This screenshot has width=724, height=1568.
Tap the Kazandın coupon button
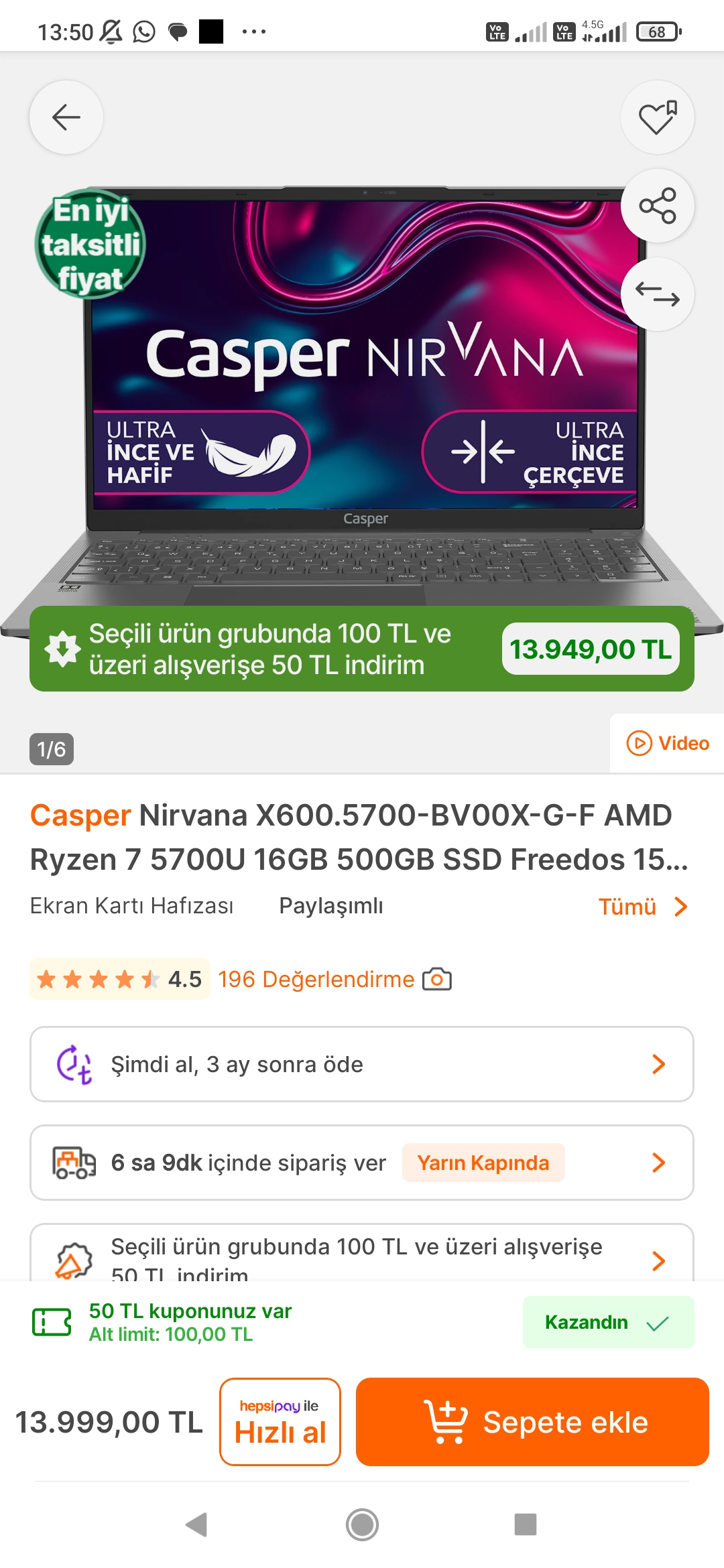click(x=608, y=1322)
